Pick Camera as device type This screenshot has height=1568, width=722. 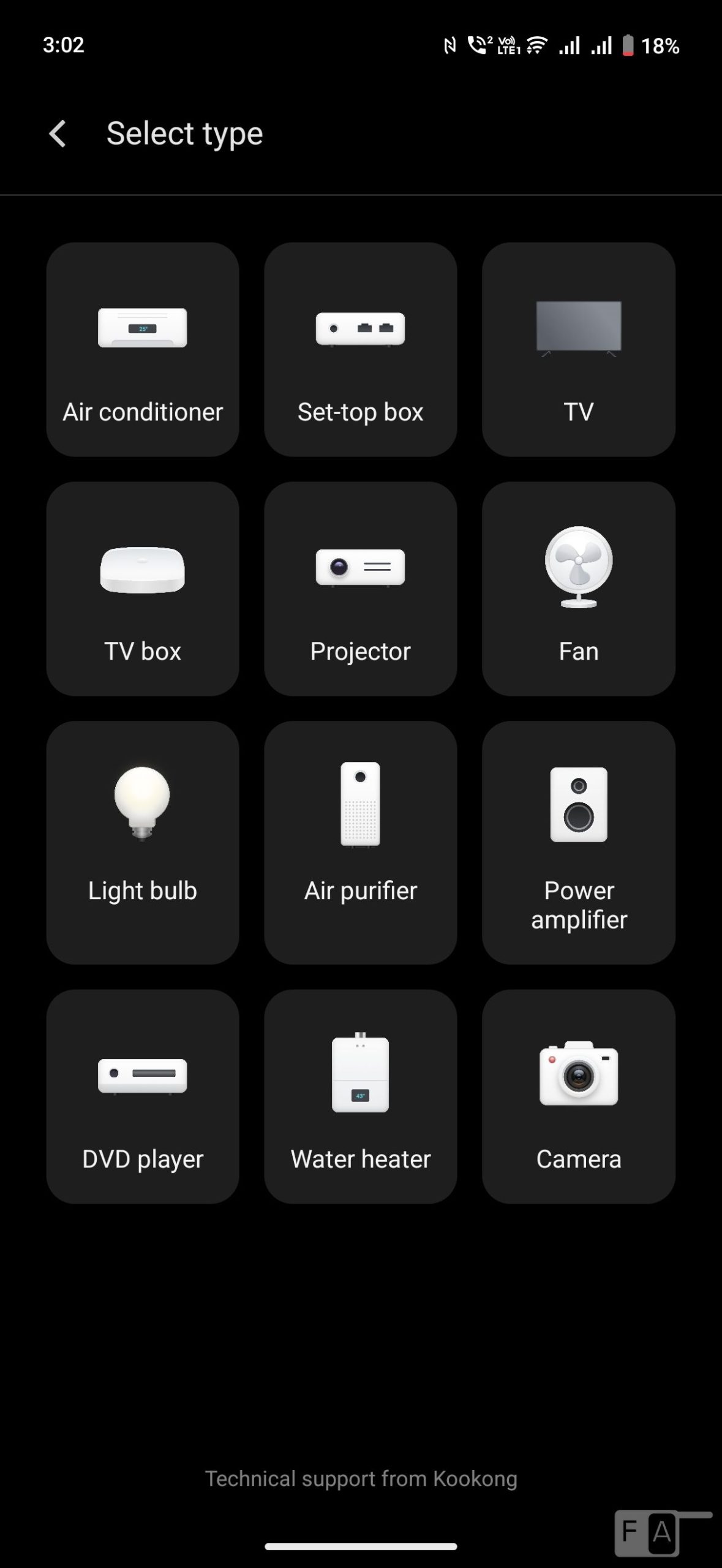point(578,1096)
